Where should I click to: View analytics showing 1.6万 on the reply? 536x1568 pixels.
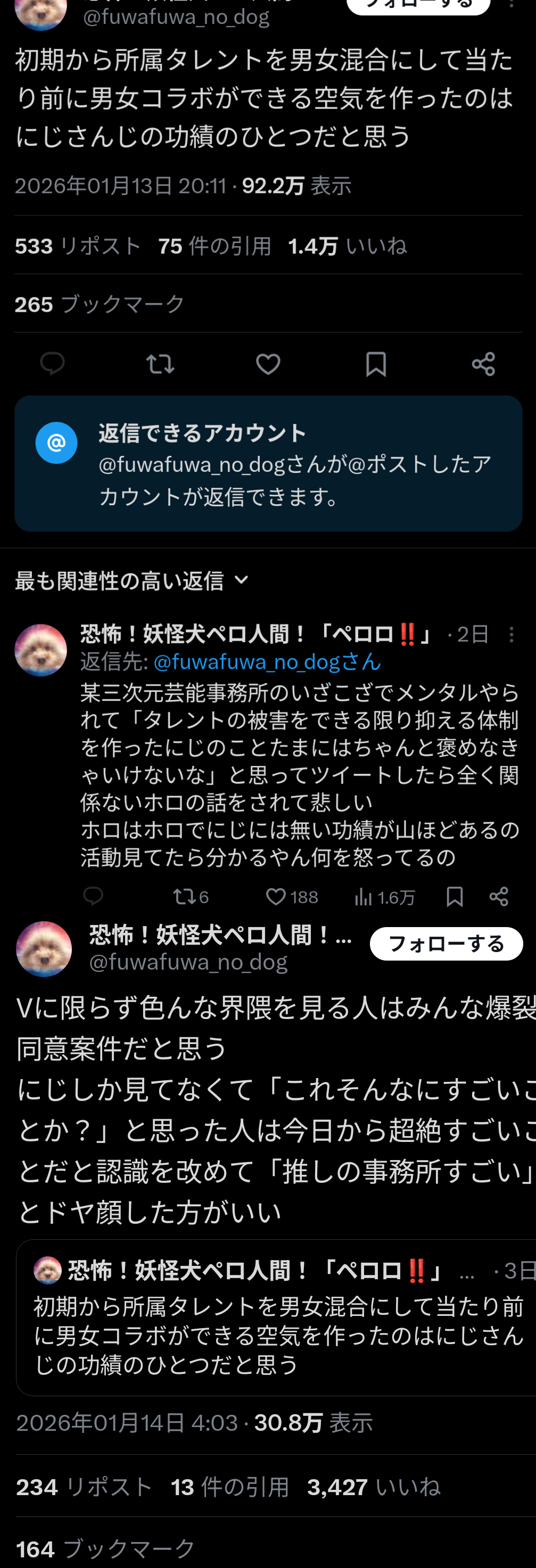coord(384,897)
